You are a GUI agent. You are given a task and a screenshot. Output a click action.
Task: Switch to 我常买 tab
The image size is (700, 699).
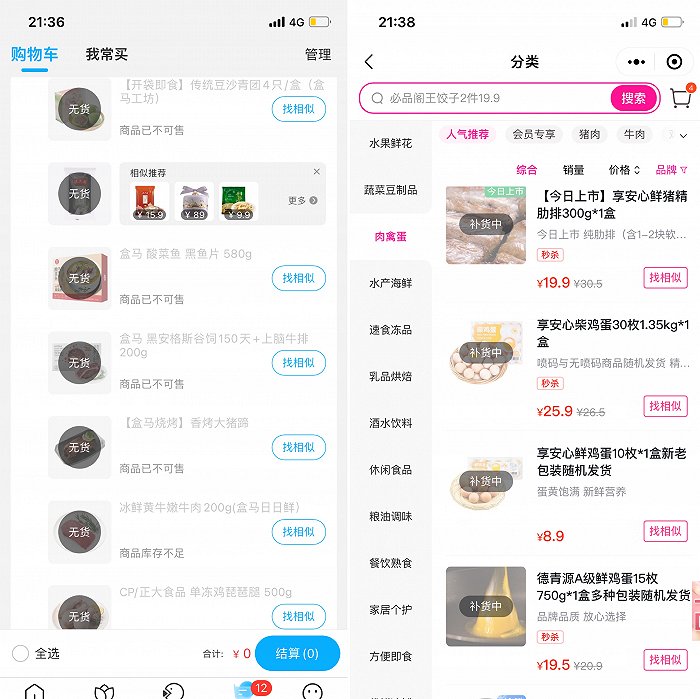tap(106, 54)
